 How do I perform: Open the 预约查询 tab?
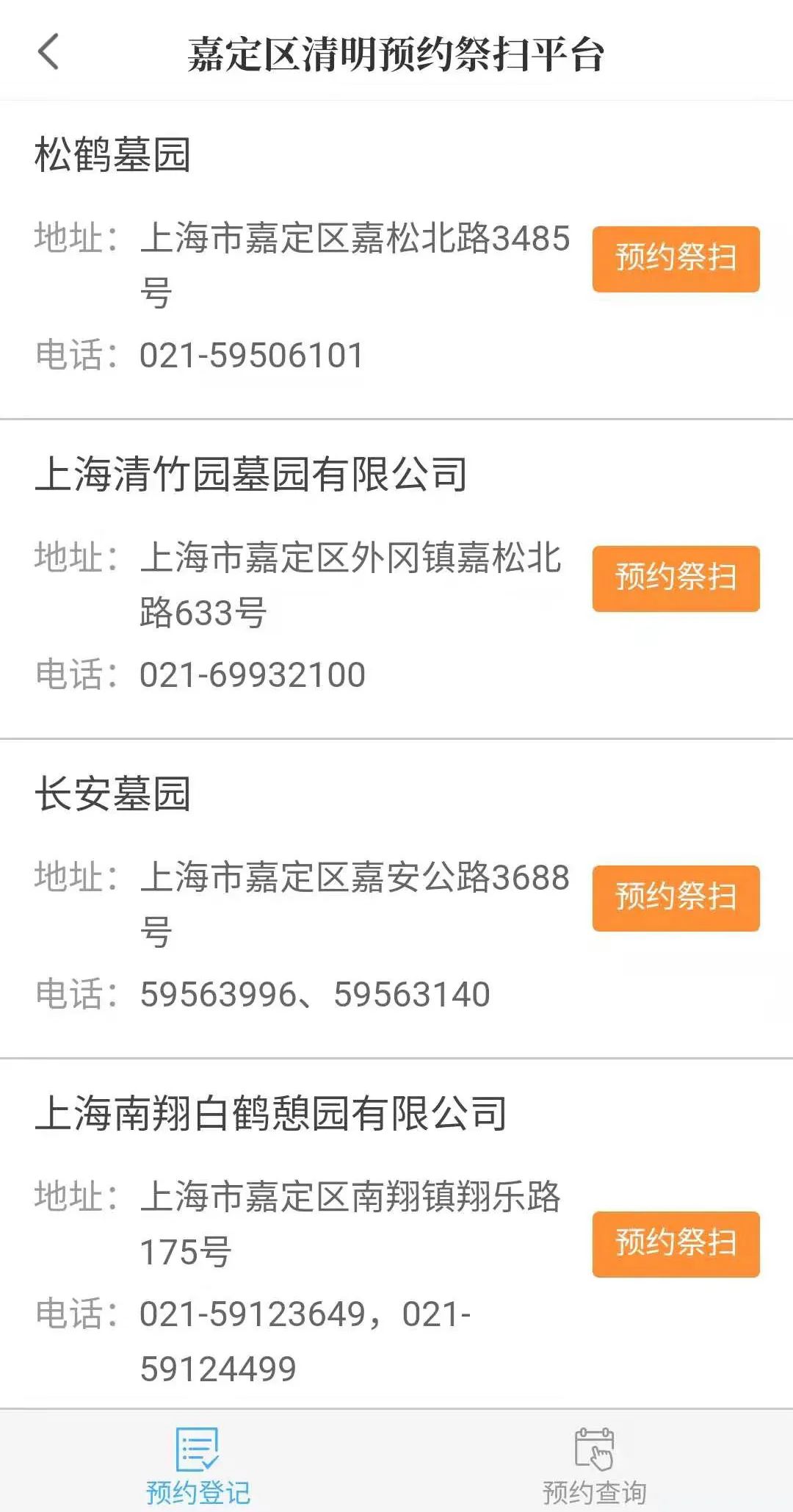(x=594, y=1464)
